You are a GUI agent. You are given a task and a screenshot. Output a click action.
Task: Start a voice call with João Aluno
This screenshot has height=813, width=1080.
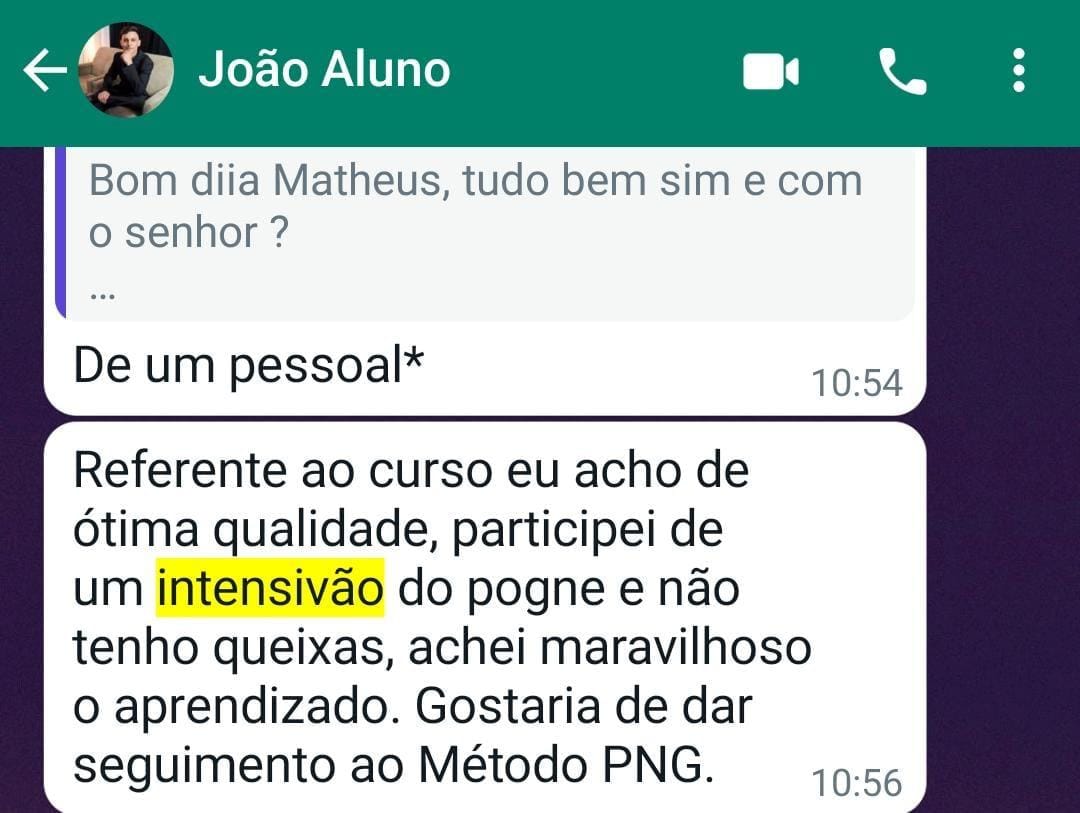(902, 71)
